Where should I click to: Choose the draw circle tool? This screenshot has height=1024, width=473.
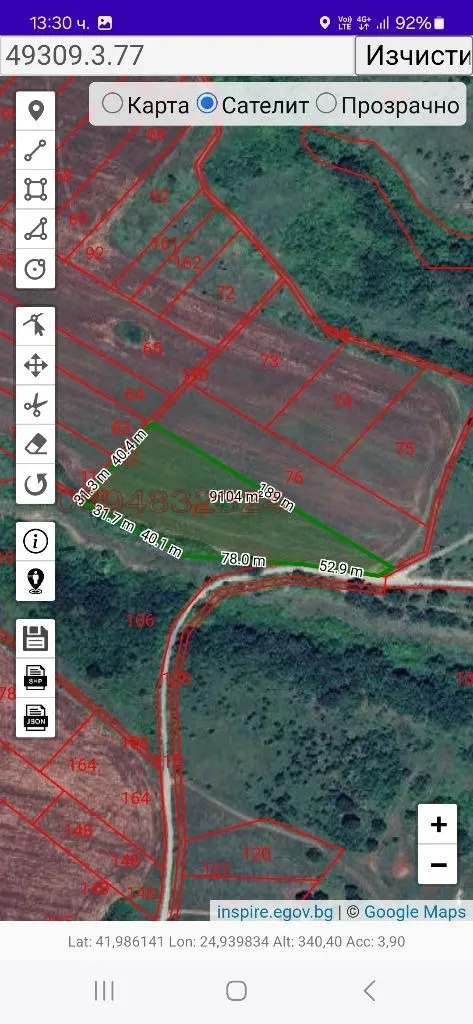click(x=35, y=268)
